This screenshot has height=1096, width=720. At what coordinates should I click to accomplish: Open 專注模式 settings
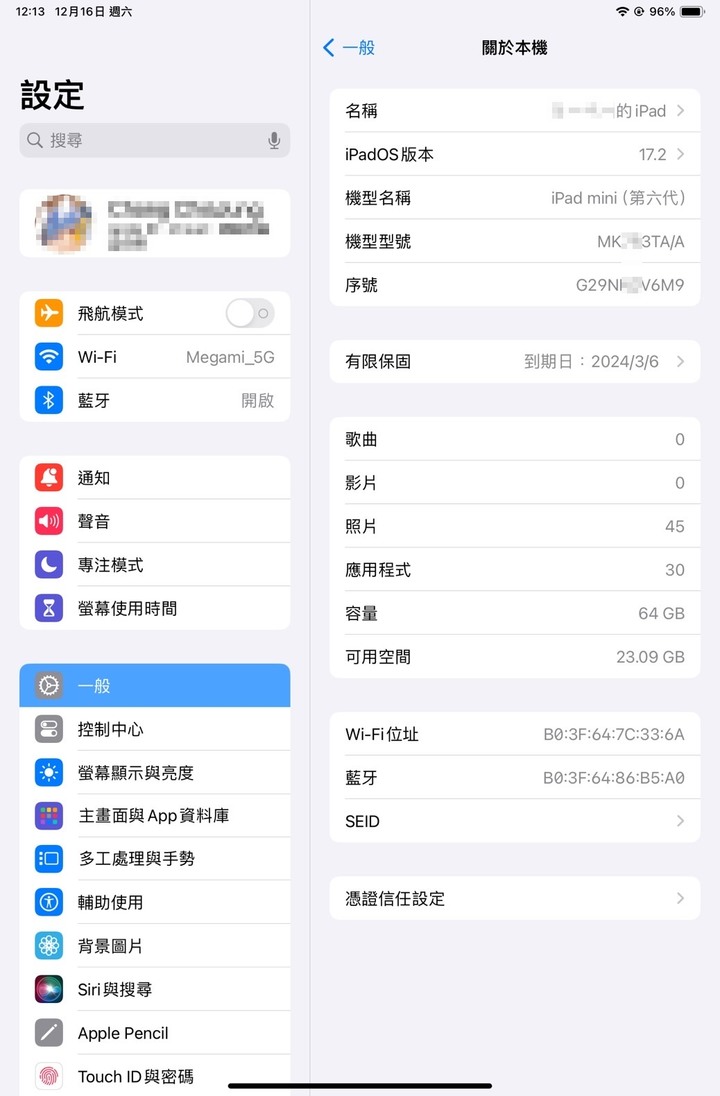click(x=154, y=565)
